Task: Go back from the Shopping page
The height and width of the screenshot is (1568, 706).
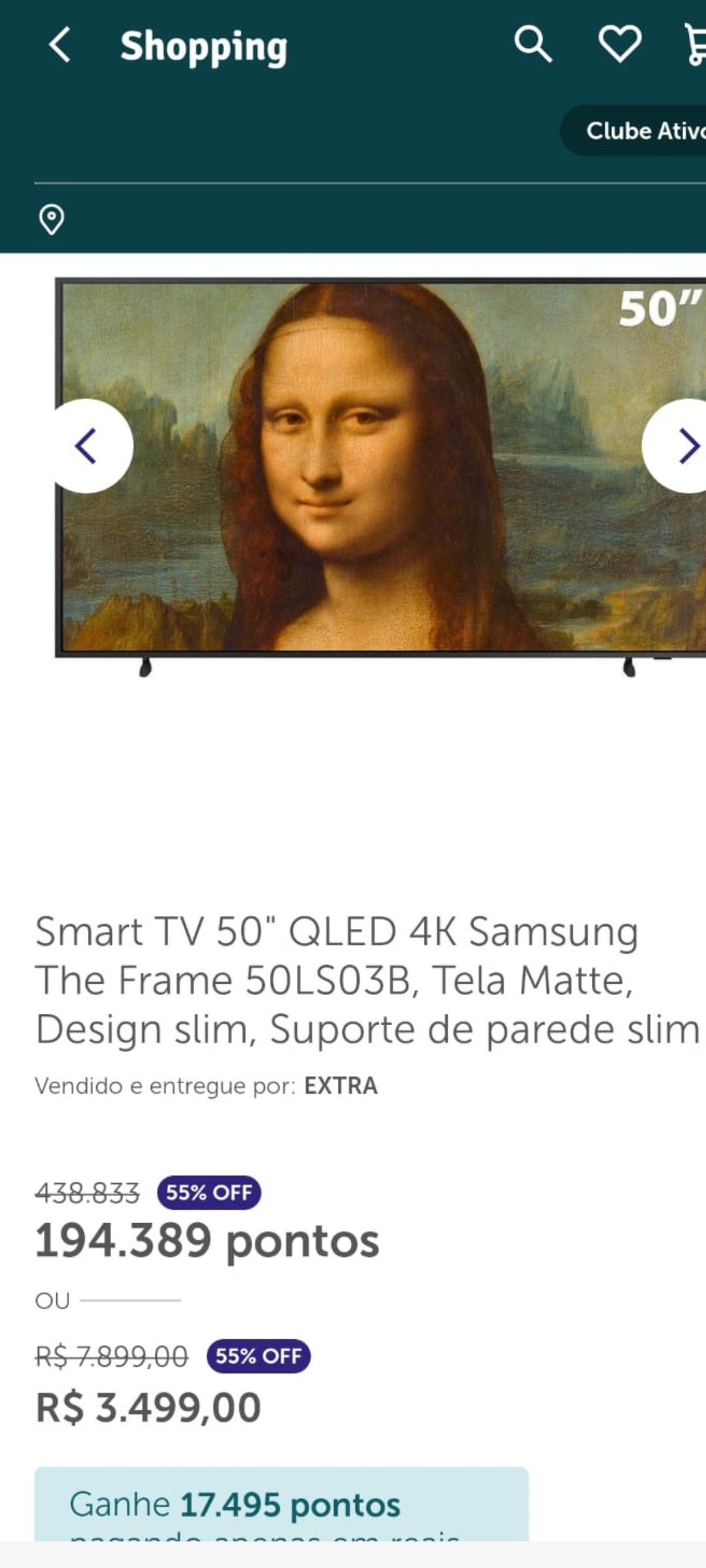Action: pos(59,45)
